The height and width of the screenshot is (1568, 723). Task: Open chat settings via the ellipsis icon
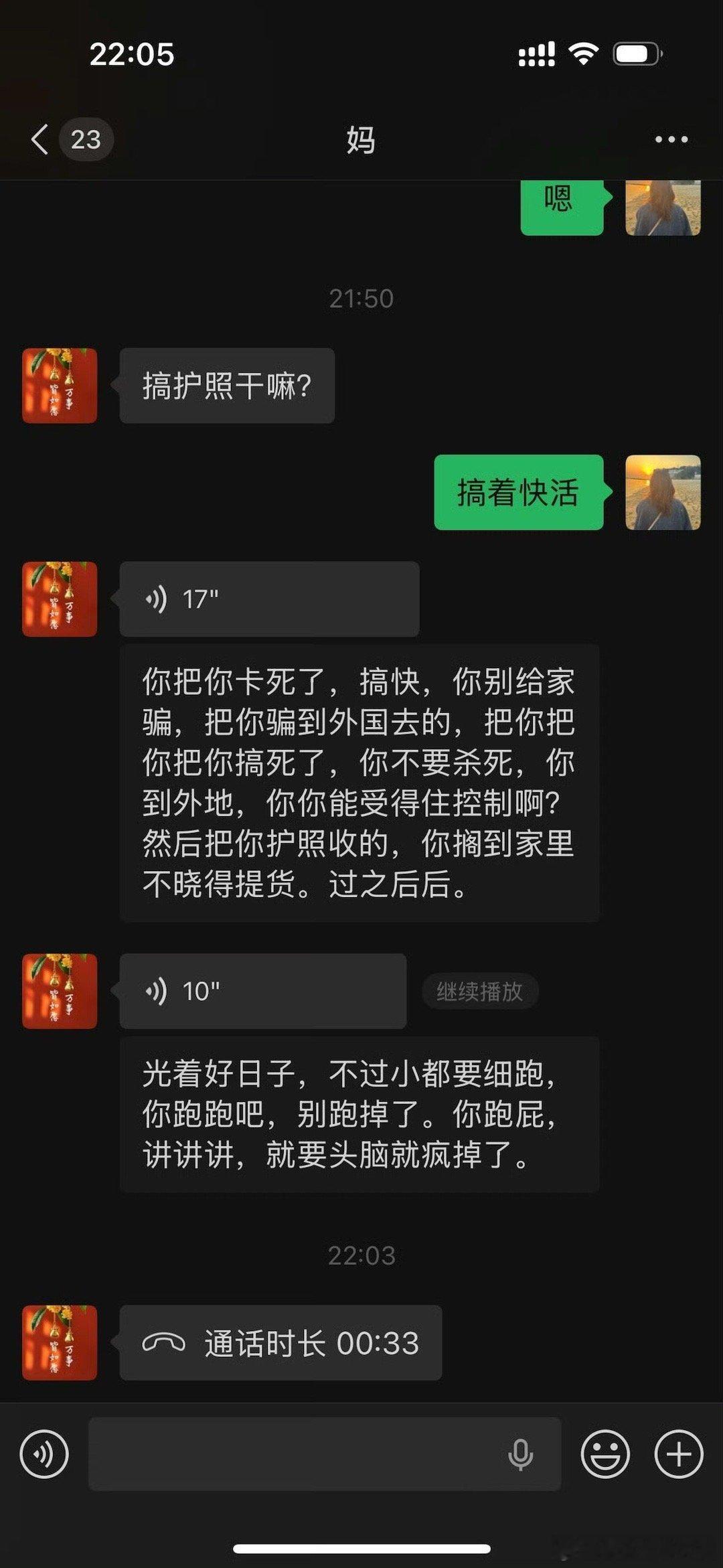[x=671, y=139]
